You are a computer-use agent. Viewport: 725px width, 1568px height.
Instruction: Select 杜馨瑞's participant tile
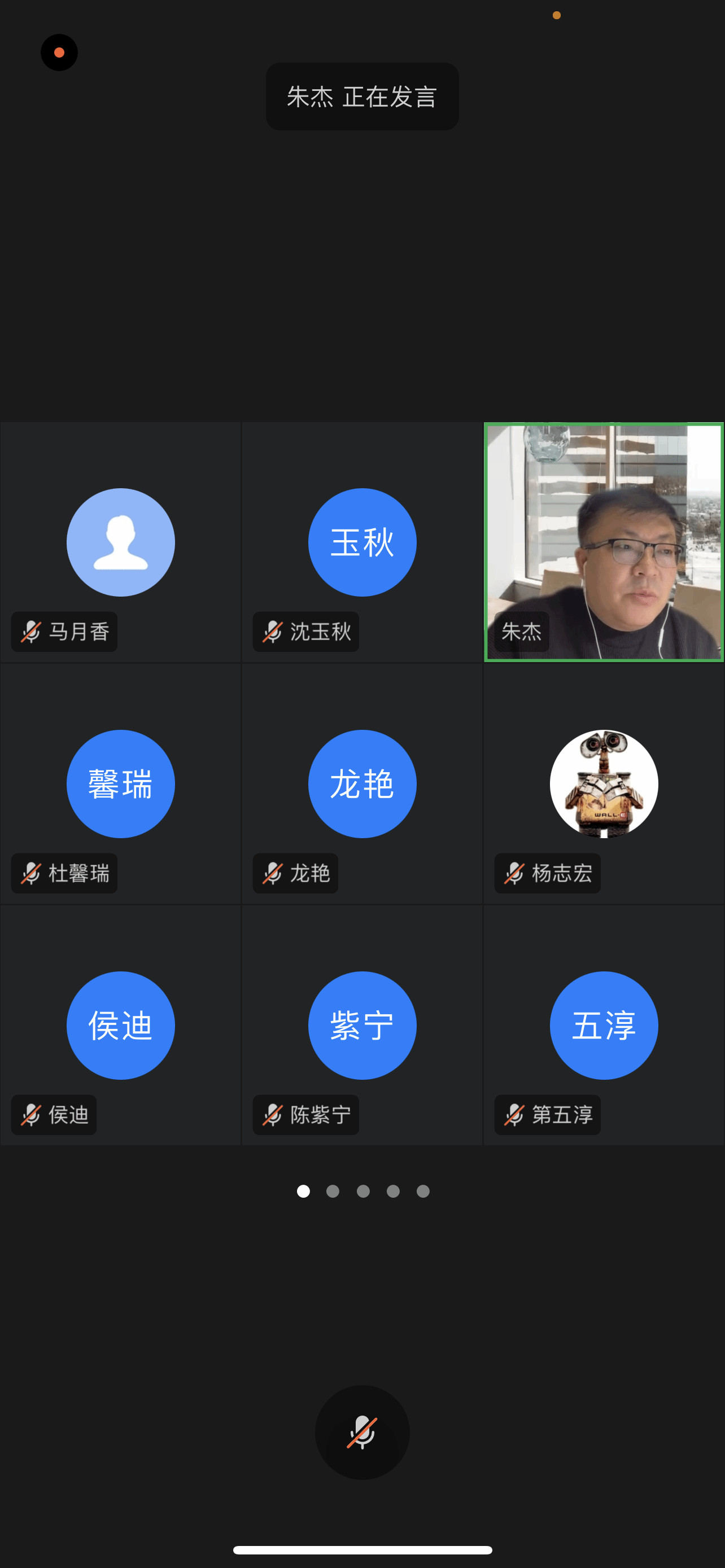(120, 783)
